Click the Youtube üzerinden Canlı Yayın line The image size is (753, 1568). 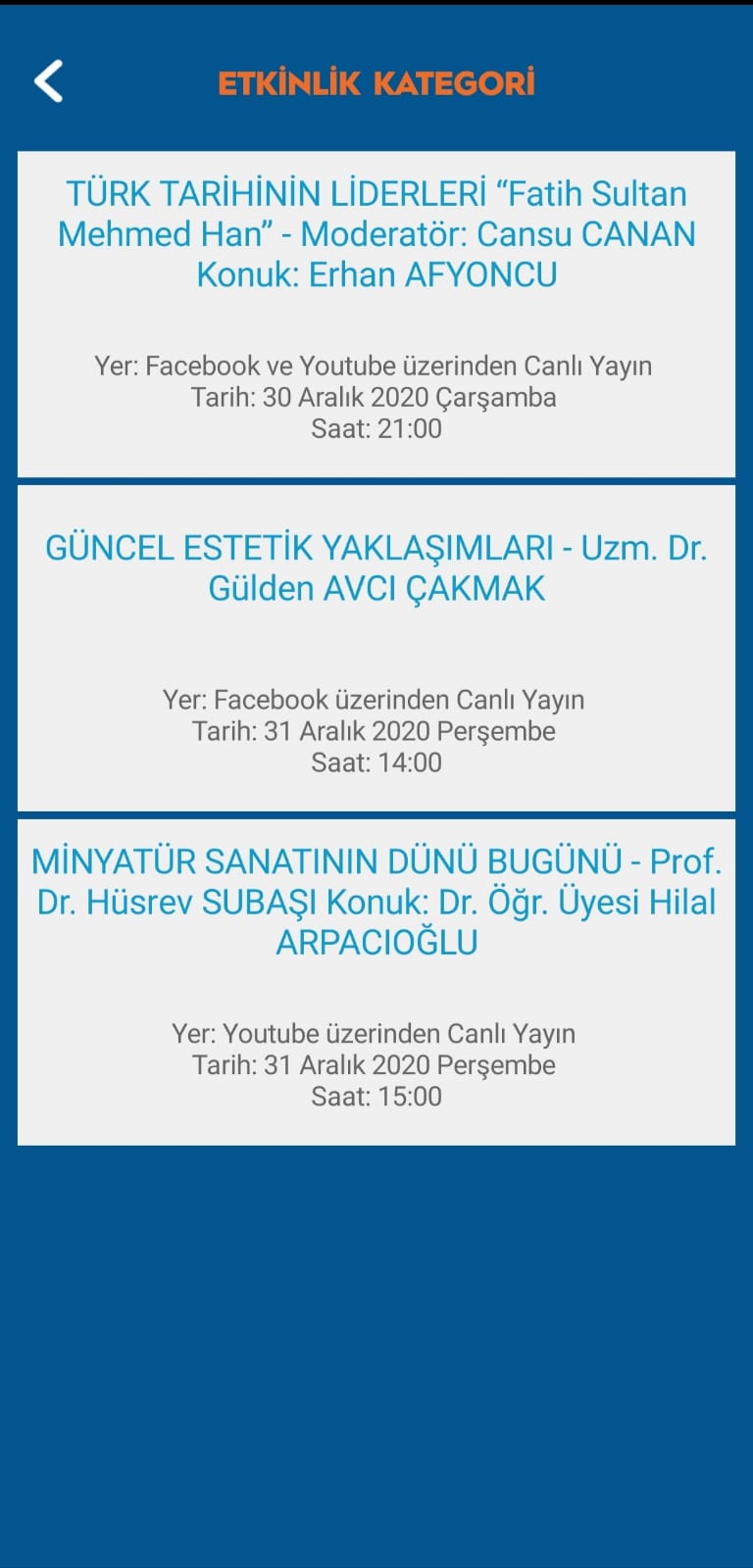pyautogui.click(x=376, y=1033)
